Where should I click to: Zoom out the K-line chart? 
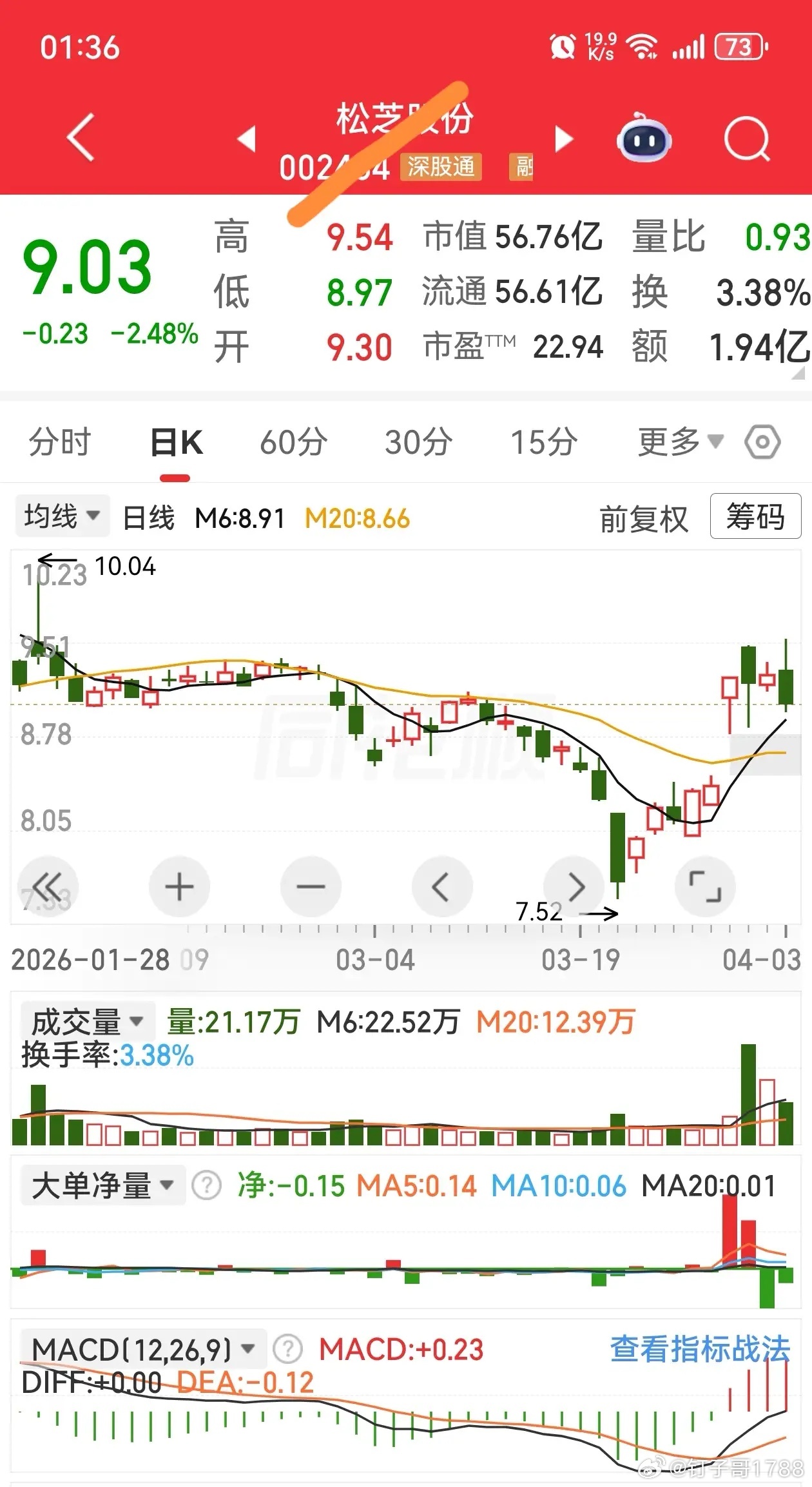click(x=311, y=887)
